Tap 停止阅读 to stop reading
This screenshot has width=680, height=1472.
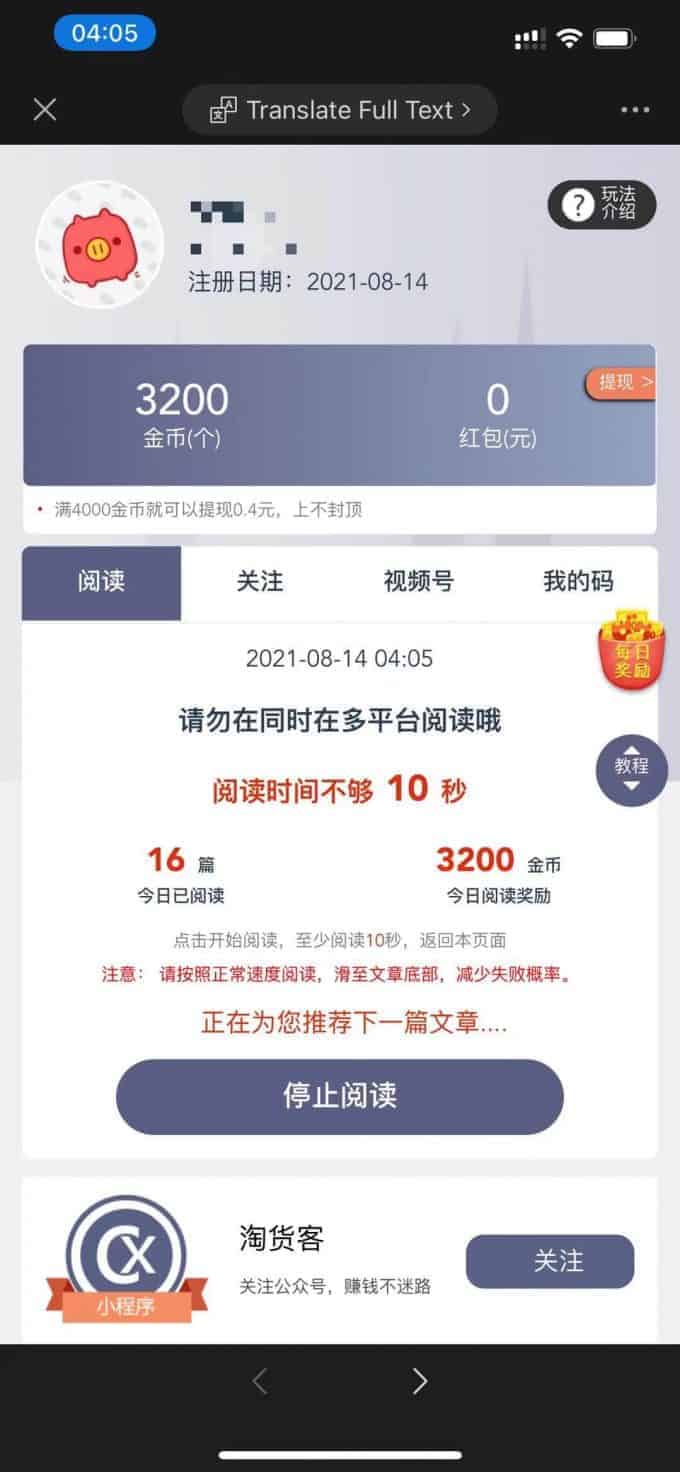[340, 1096]
